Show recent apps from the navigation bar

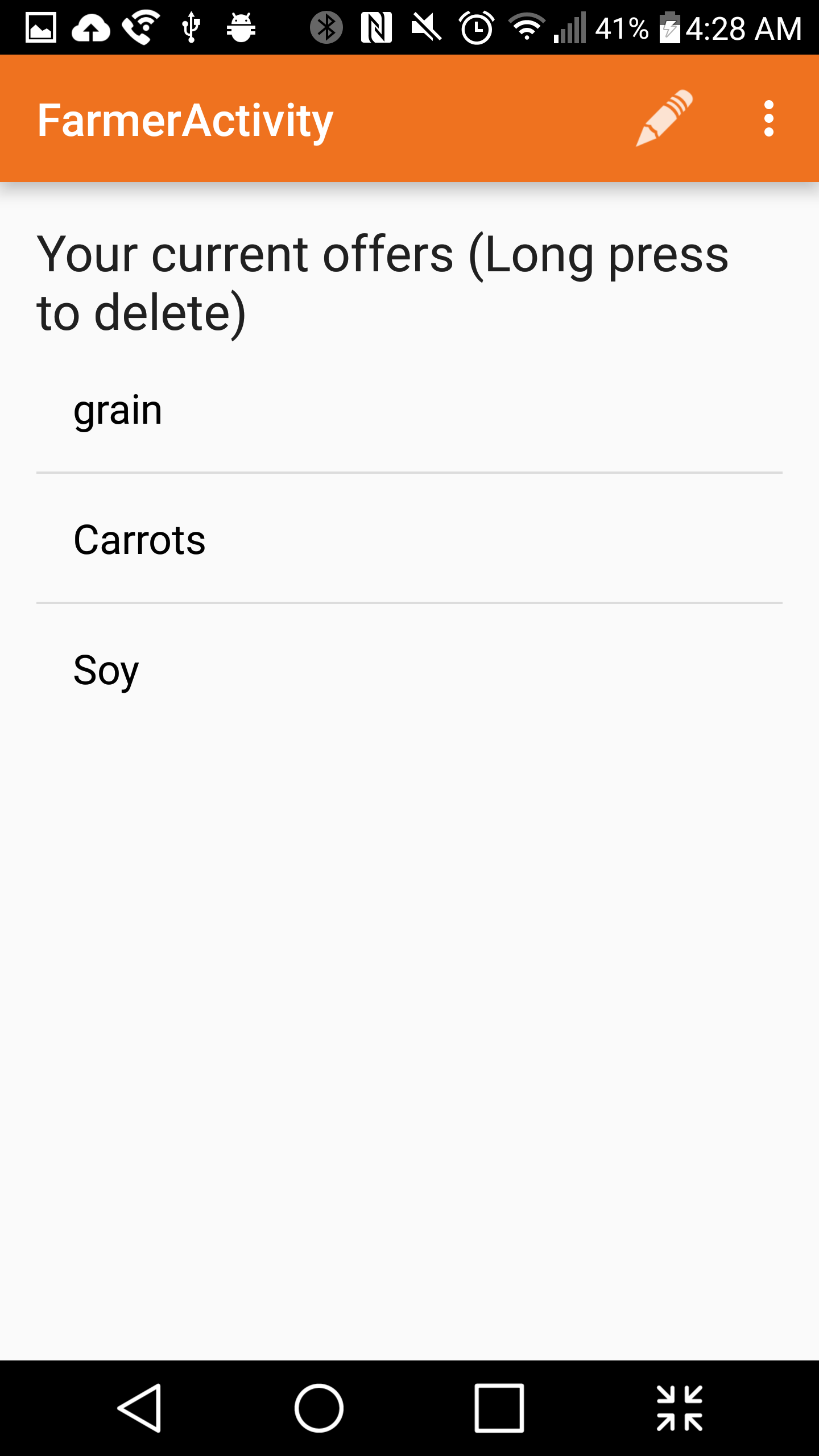coord(499,1408)
